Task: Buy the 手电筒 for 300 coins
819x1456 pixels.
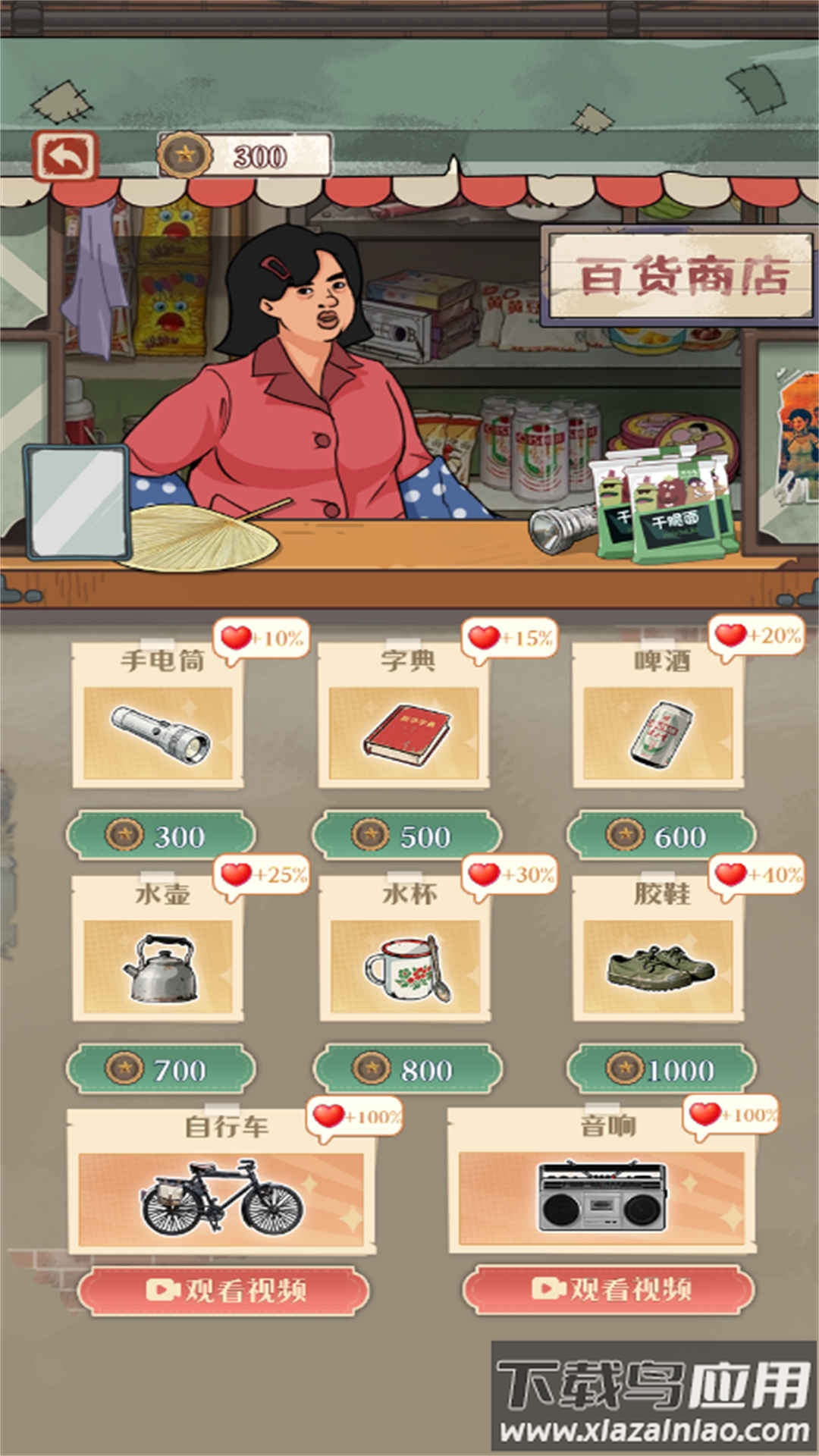Action: [x=161, y=836]
